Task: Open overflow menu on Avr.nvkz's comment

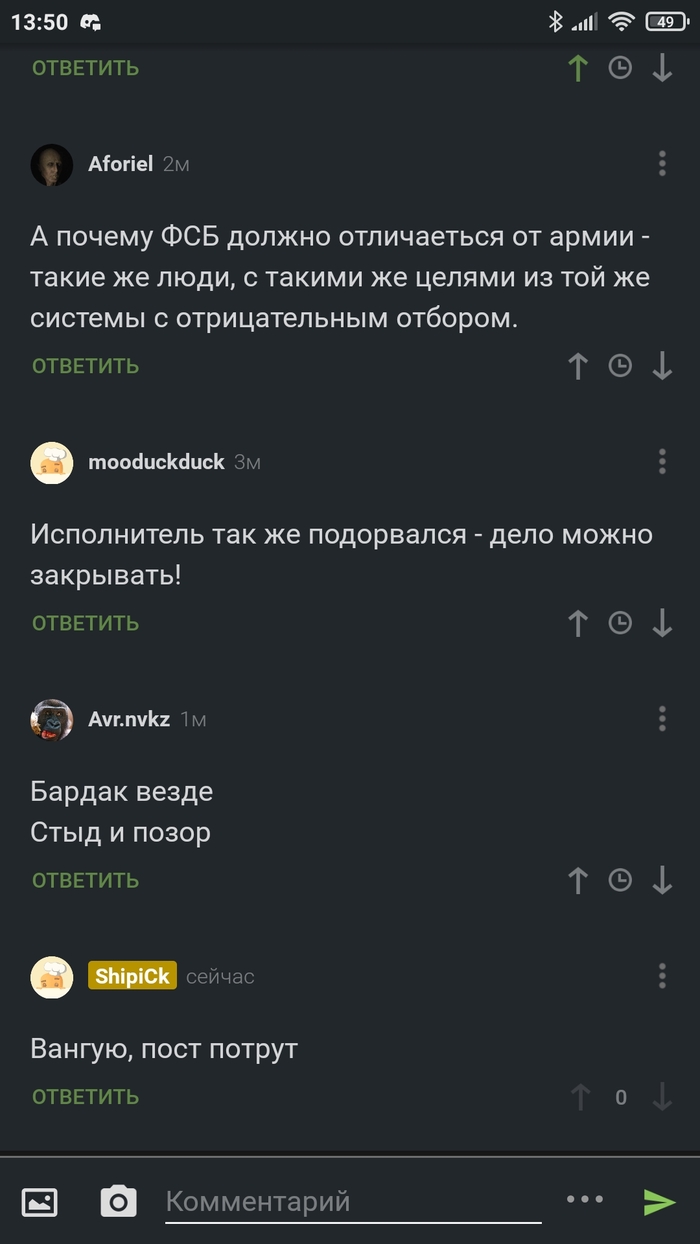Action: [x=662, y=718]
